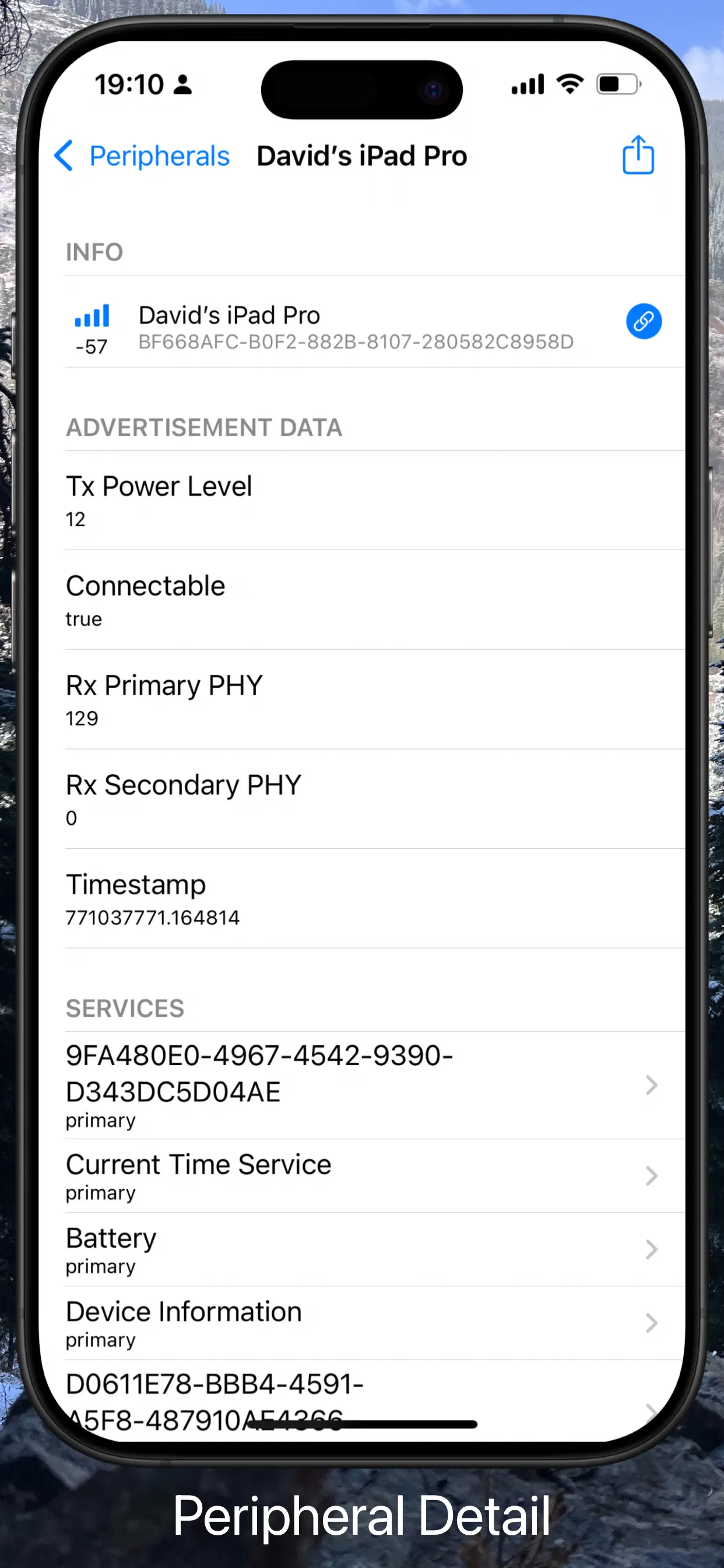This screenshot has width=724, height=1568.
Task: Tap the back chevron next to Peripherals
Action: (64, 156)
